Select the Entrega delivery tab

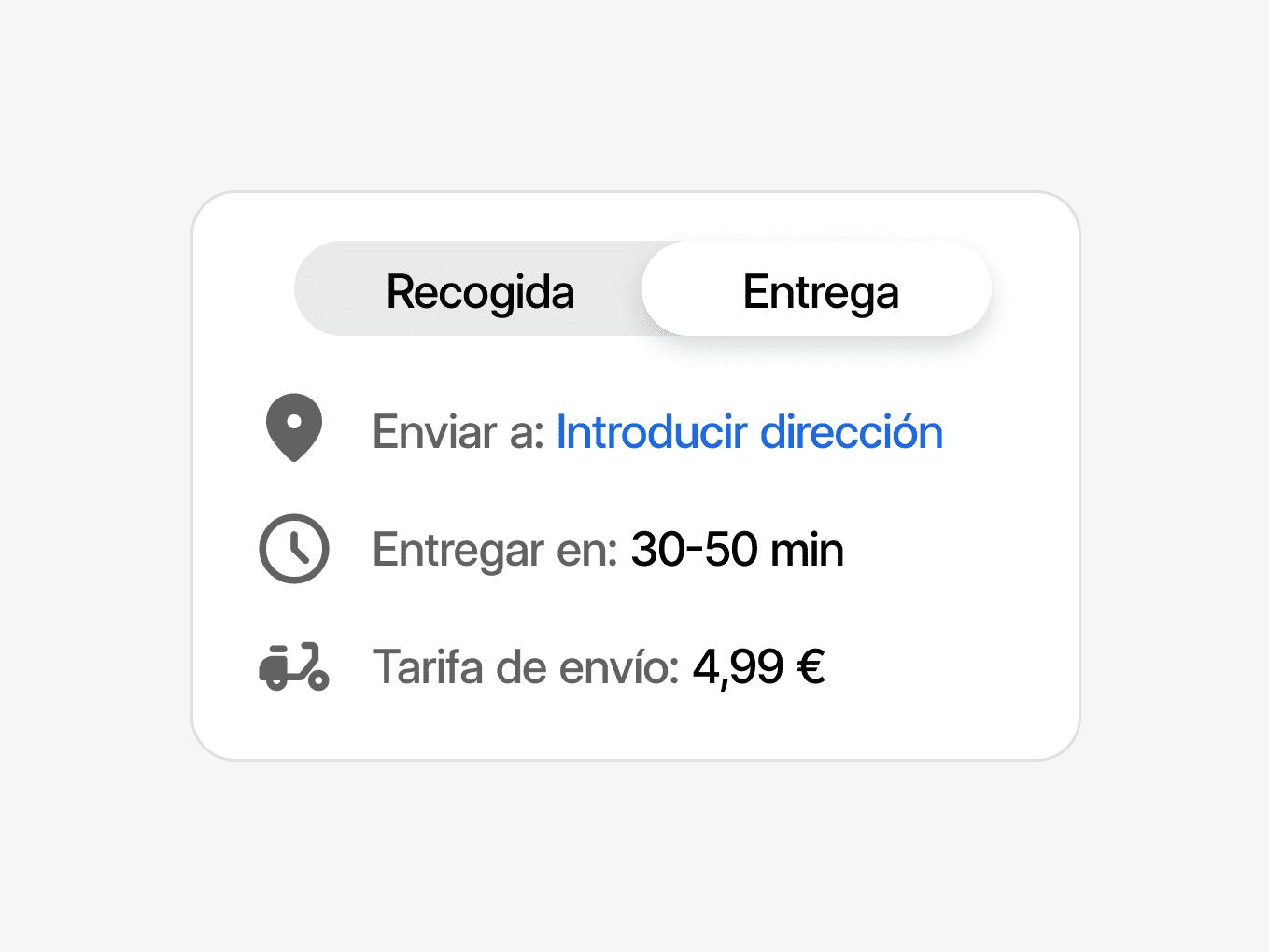pyautogui.click(x=819, y=291)
